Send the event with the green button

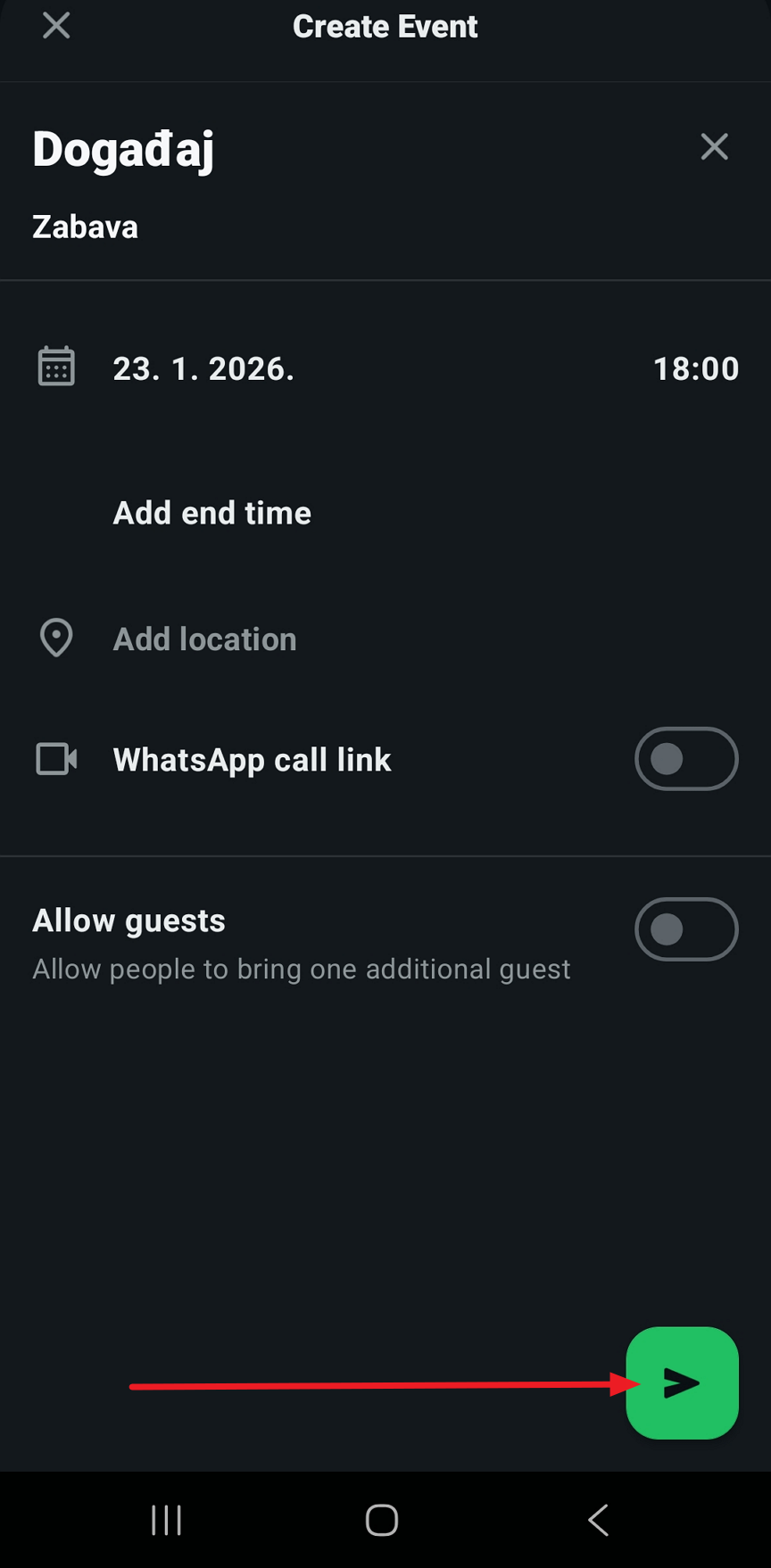[682, 1382]
